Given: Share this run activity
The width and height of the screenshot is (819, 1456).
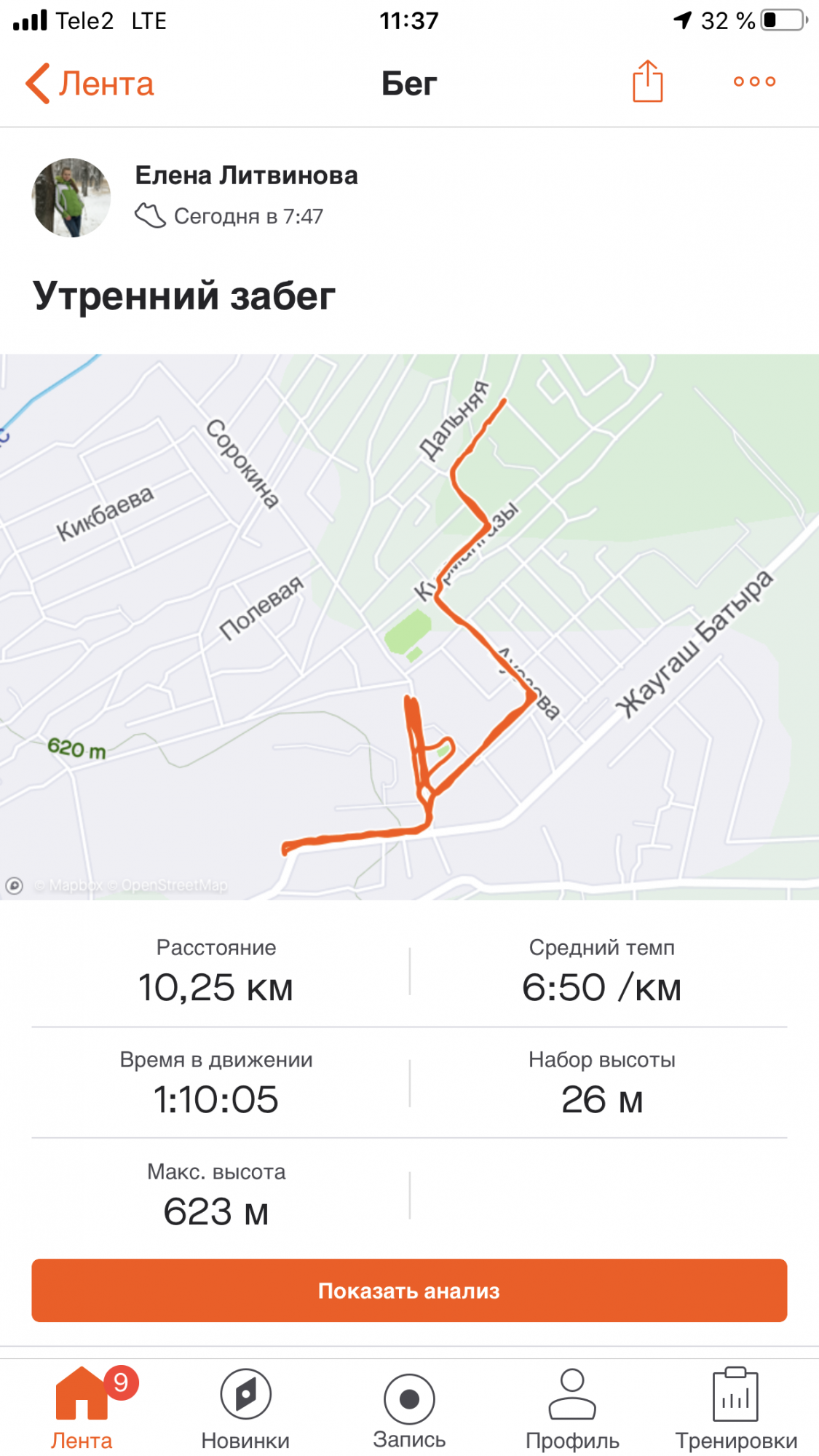Looking at the screenshot, I should tap(647, 82).
